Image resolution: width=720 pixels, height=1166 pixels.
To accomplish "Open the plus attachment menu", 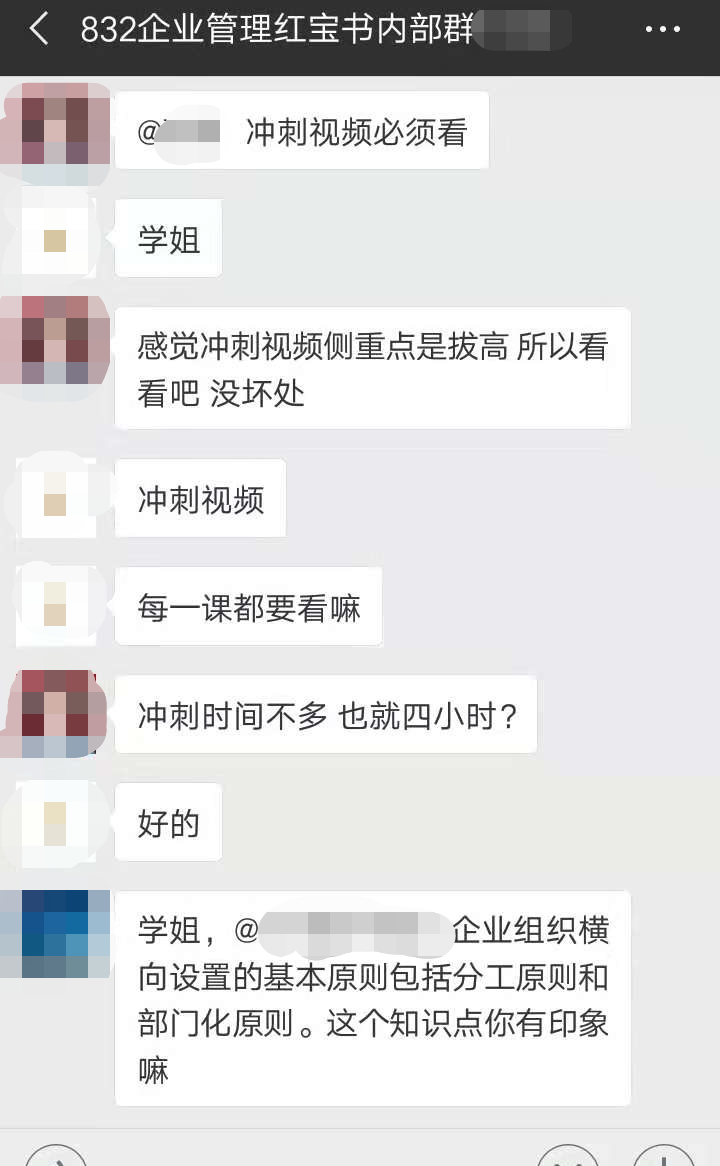I will [663, 1158].
